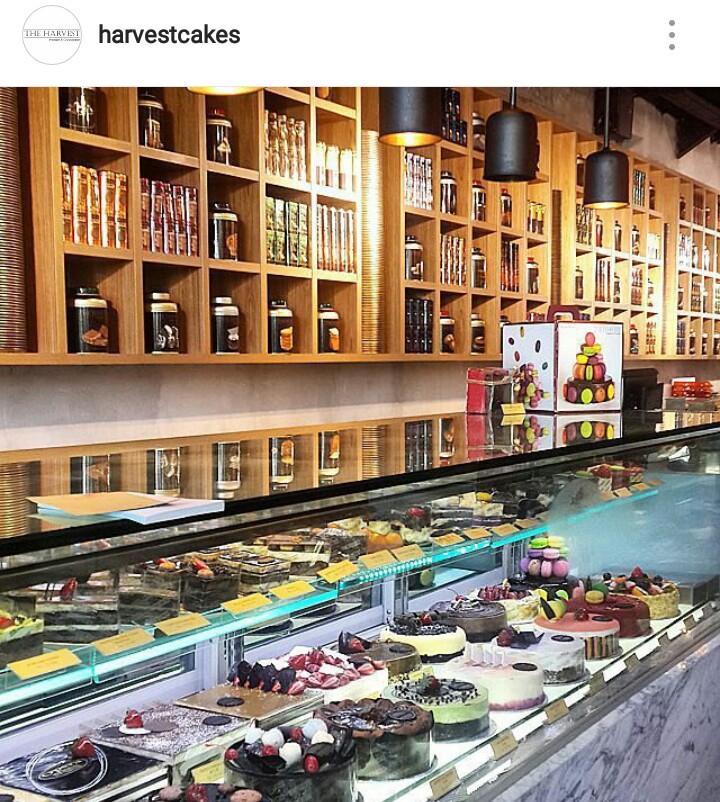The width and height of the screenshot is (720, 802).
Task: Tap the cake shop photo post
Action: point(360,444)
